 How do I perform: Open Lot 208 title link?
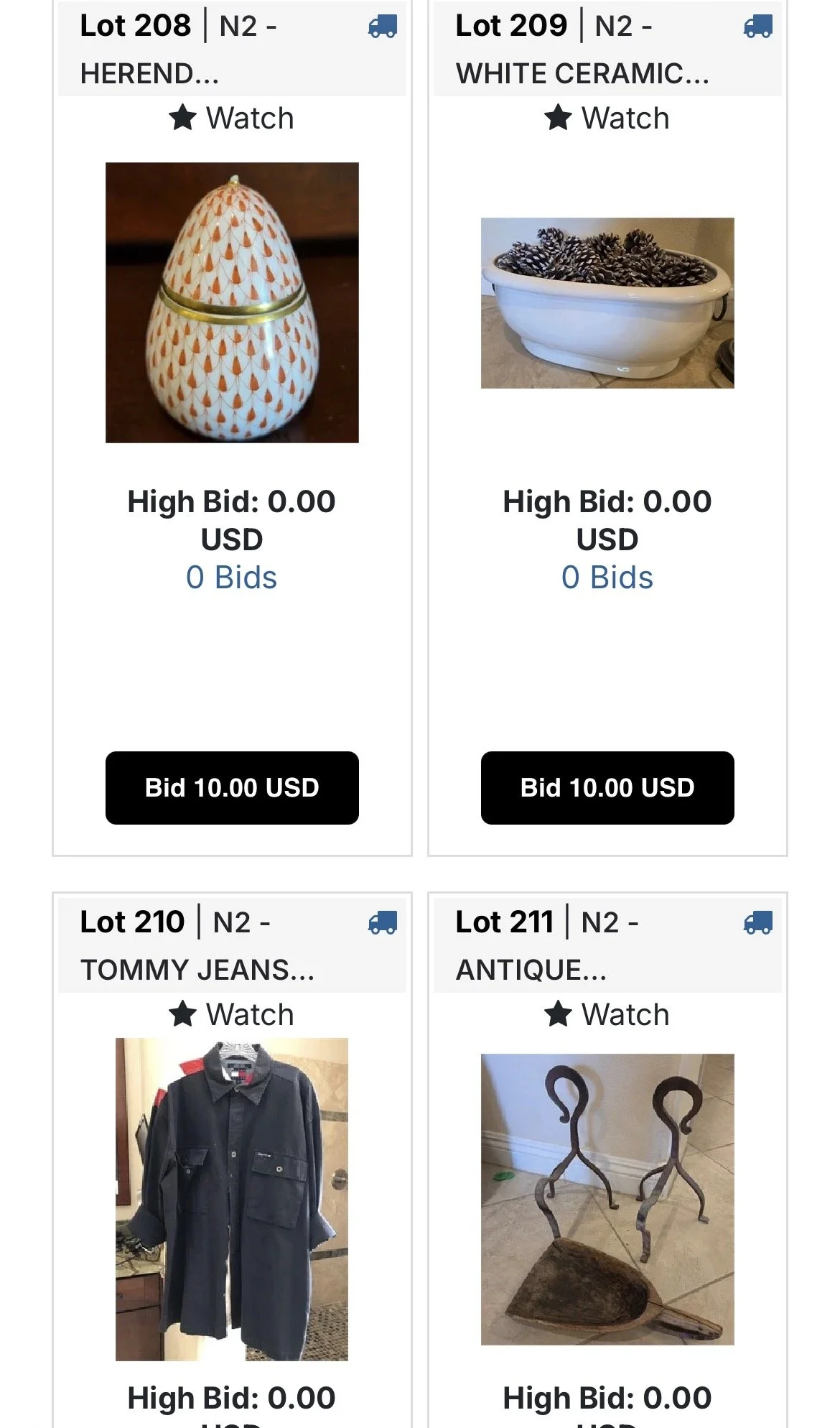point(179,49)
